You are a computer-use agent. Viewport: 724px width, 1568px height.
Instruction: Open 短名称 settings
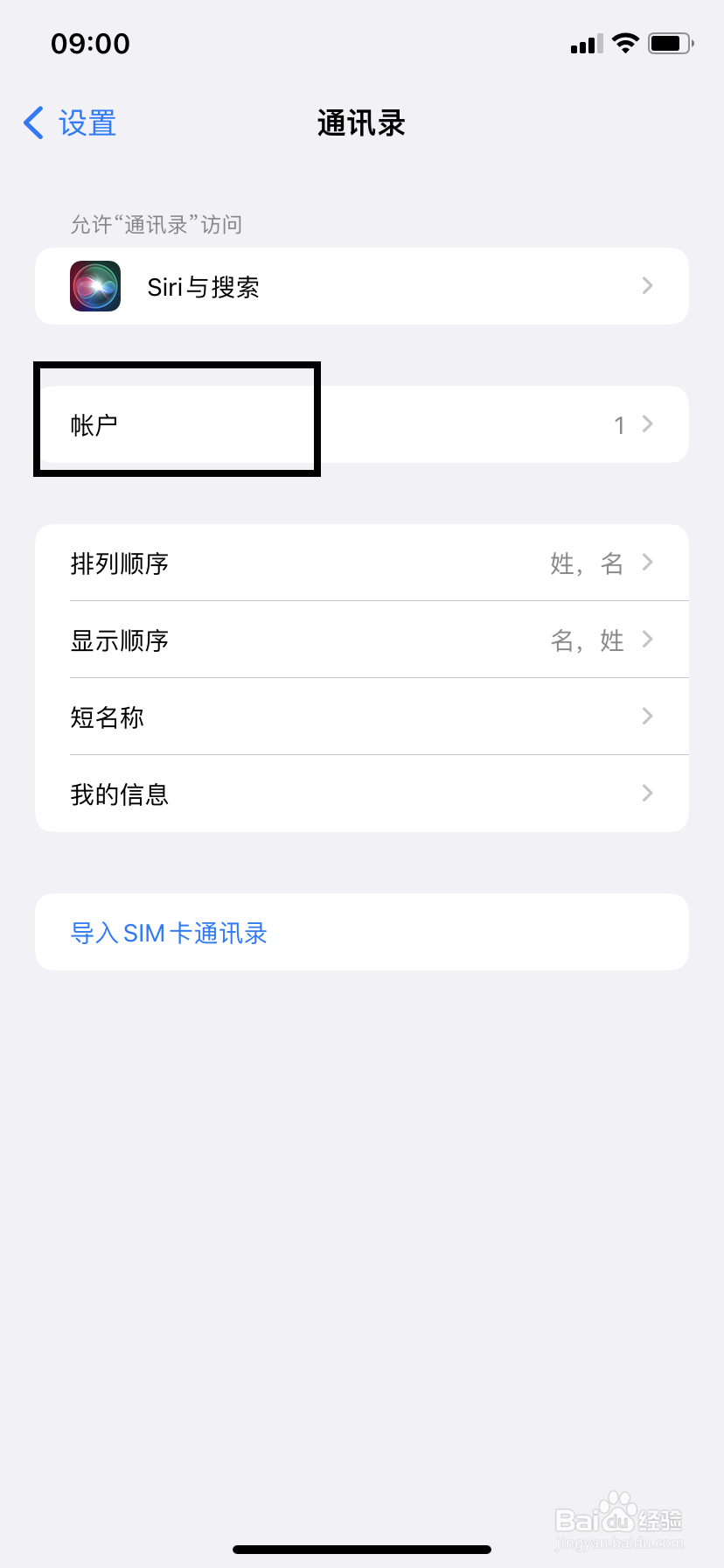(x=362, y=717)
